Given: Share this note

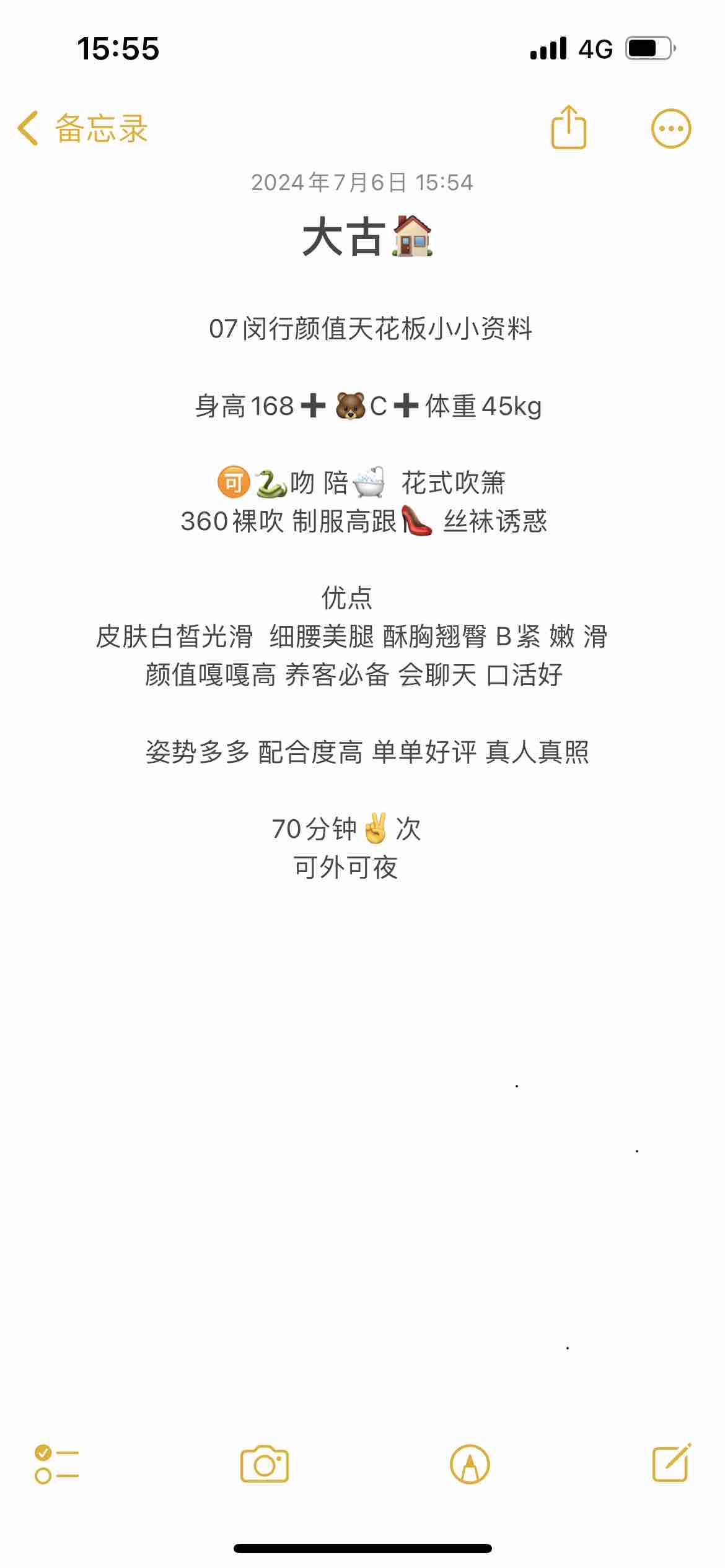Looking at the screenshot, I should tap(568, 128).
